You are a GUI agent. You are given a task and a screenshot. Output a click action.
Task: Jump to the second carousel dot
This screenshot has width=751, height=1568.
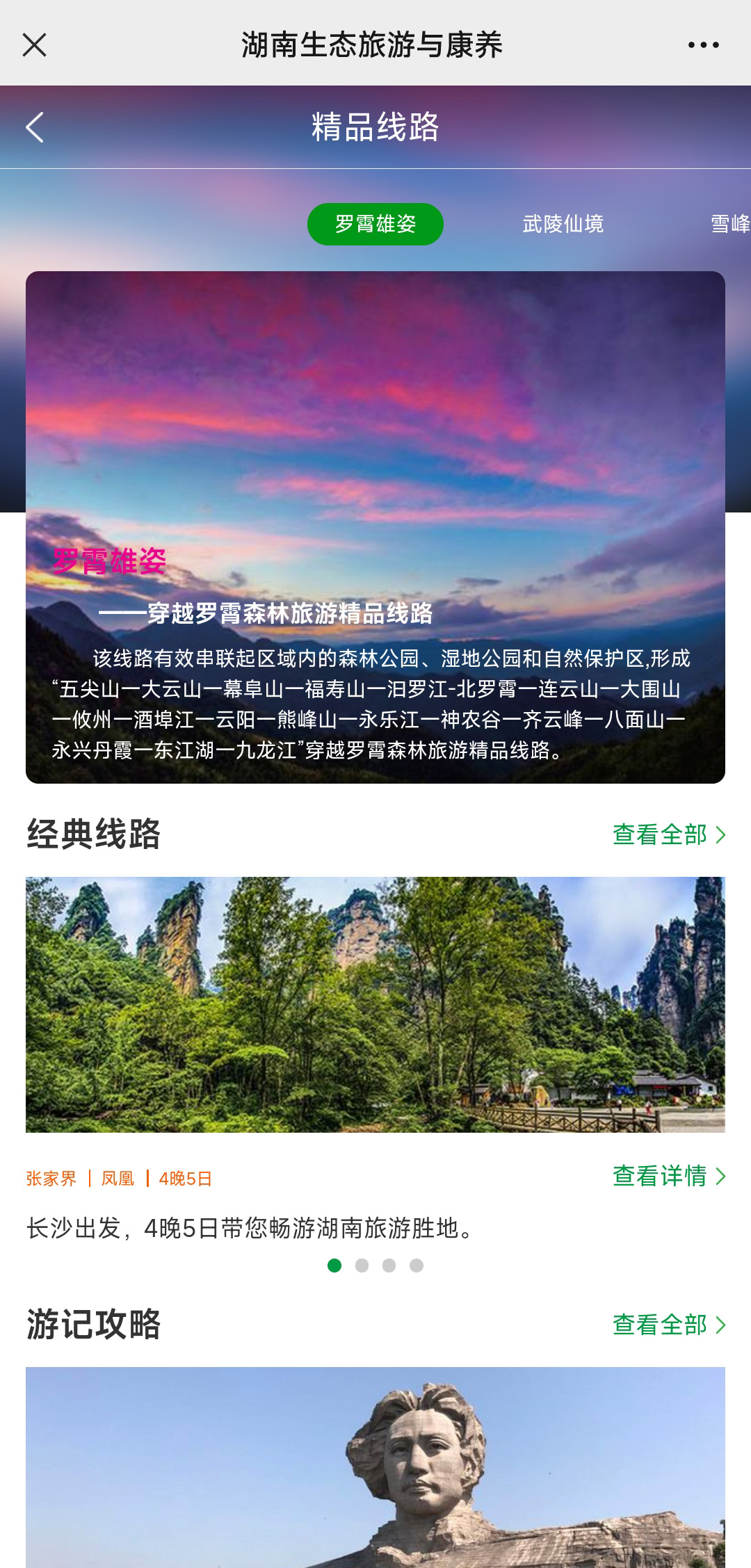coord(362,1266)
